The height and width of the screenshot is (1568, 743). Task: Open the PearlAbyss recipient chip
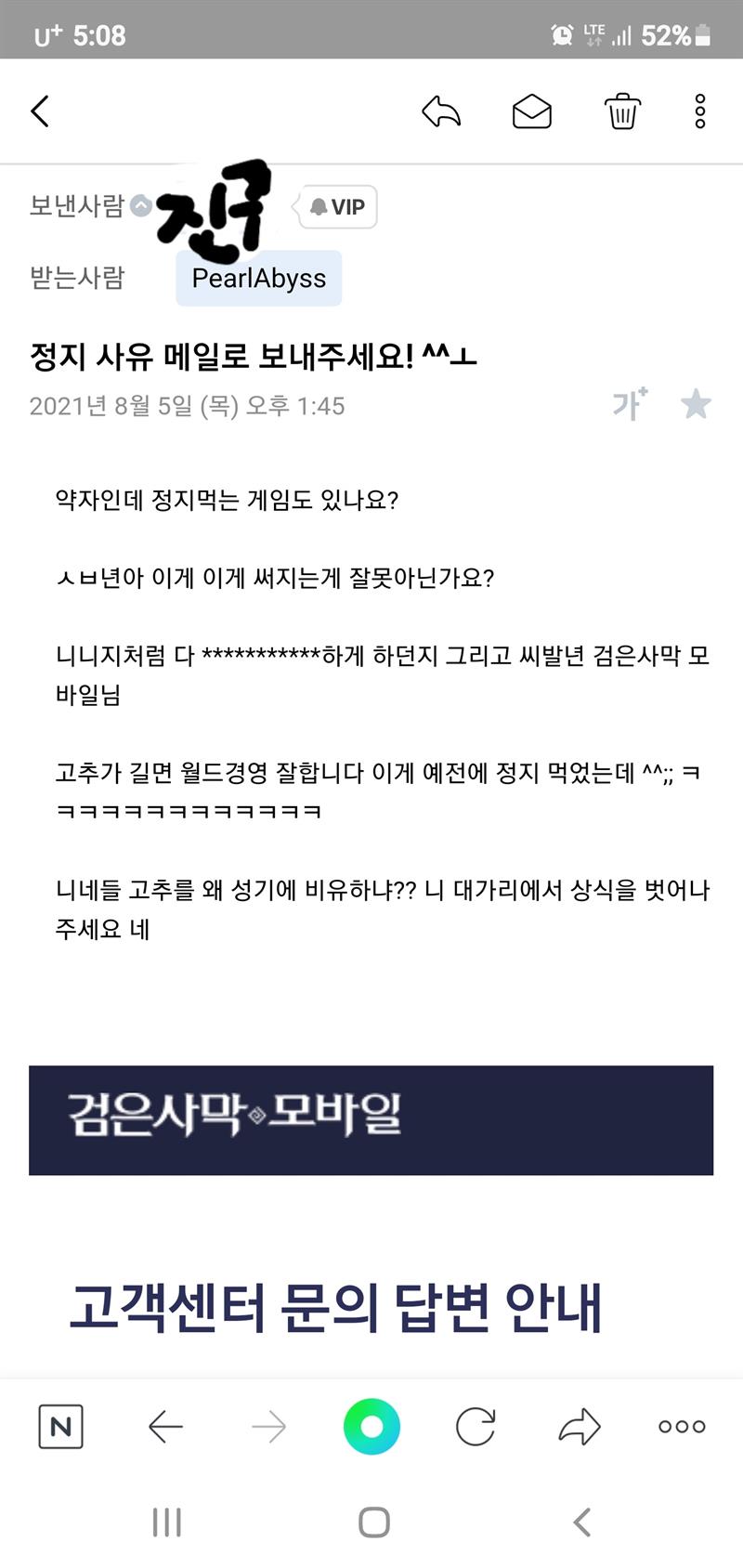[x=259, y=278]
